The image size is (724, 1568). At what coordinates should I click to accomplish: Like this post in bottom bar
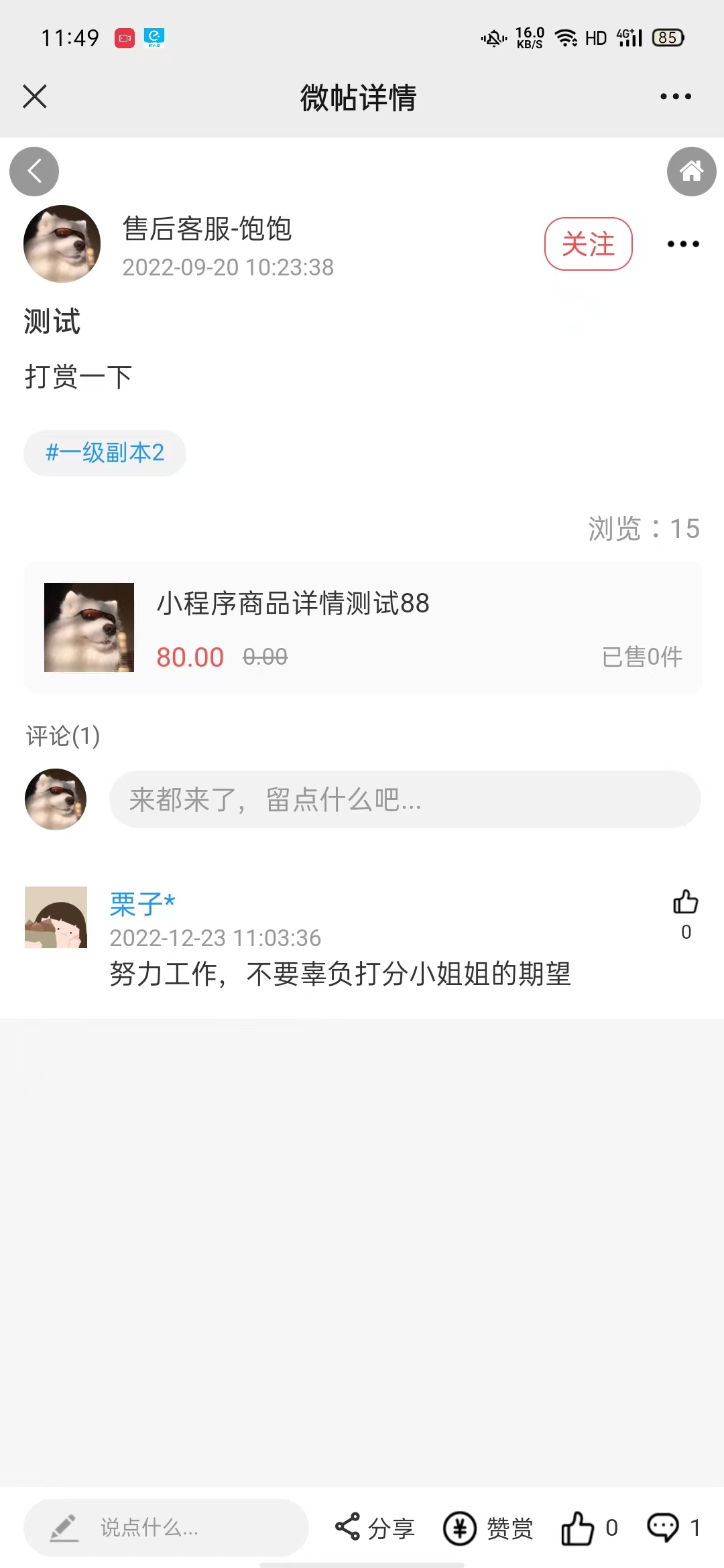(578, 1528)
